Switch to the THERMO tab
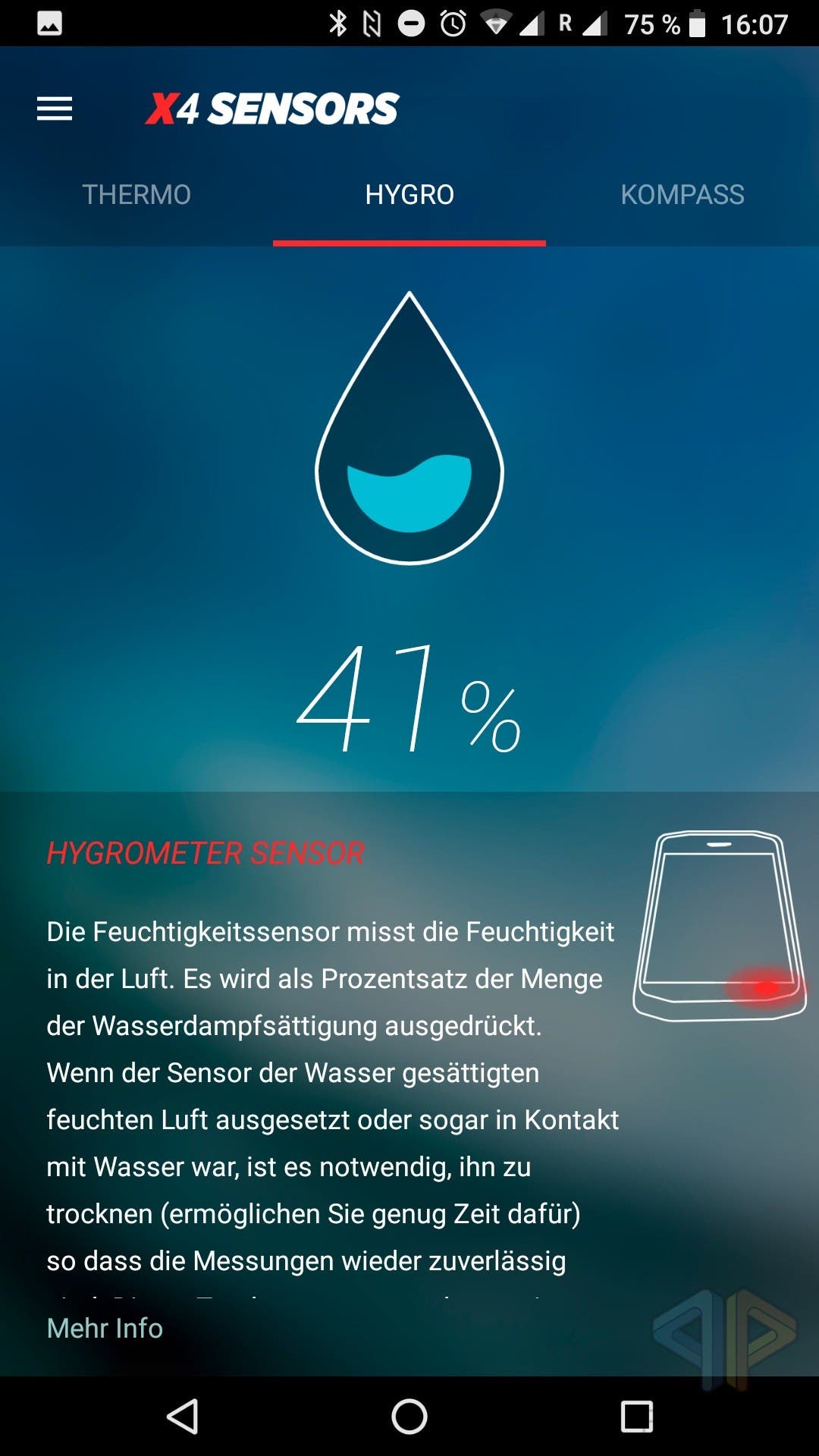The image size is (819, 1456). [x=136, y=195]
